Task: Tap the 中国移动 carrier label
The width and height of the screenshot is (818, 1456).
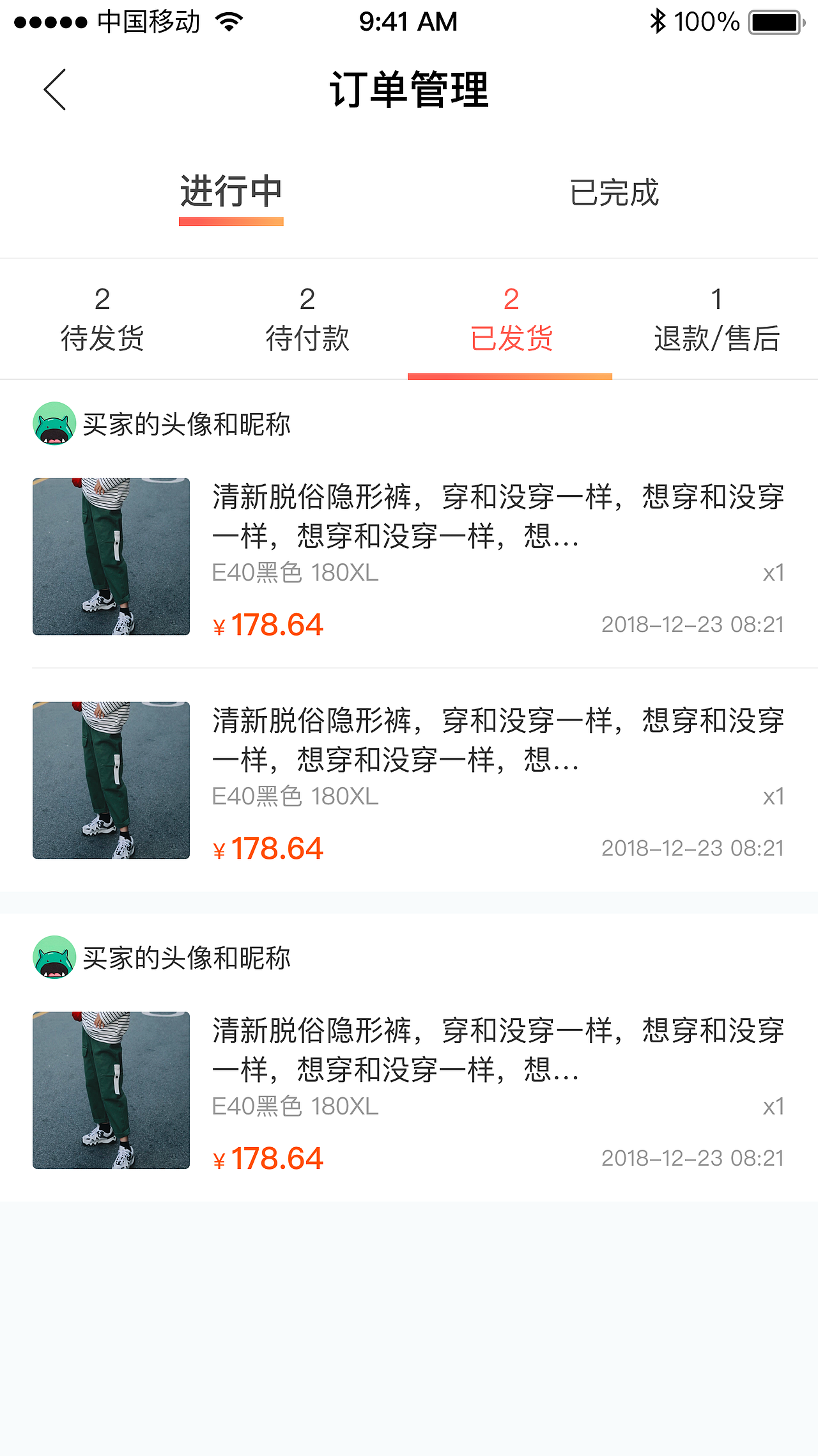Action: 148,20
